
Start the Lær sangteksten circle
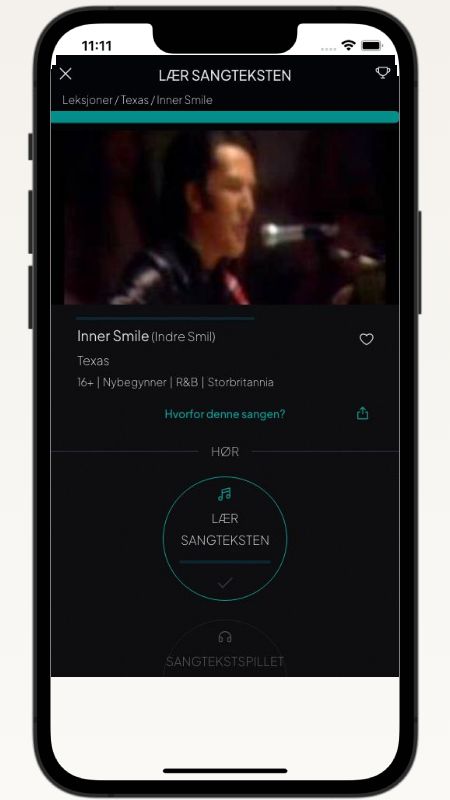click(x=225, y=539)
